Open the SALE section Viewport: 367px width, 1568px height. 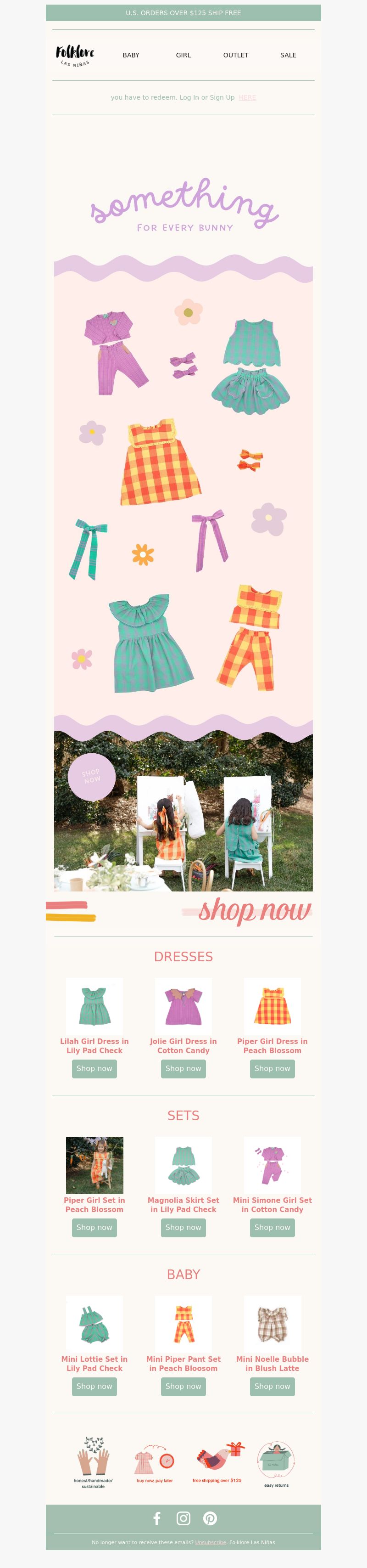(288, 56)
